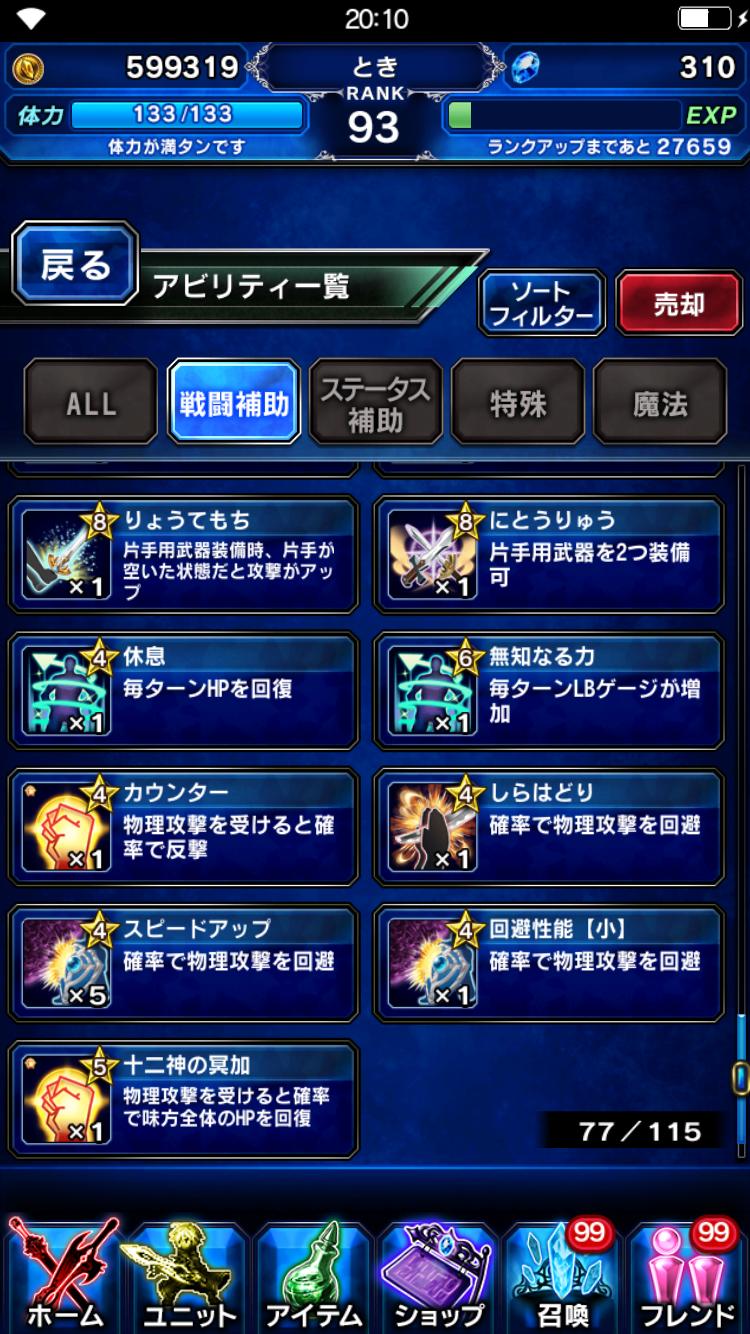The width and height of the screenshot is (750, 1334).
Task: Open the 休息 ability card
Action: pos(184,691)
